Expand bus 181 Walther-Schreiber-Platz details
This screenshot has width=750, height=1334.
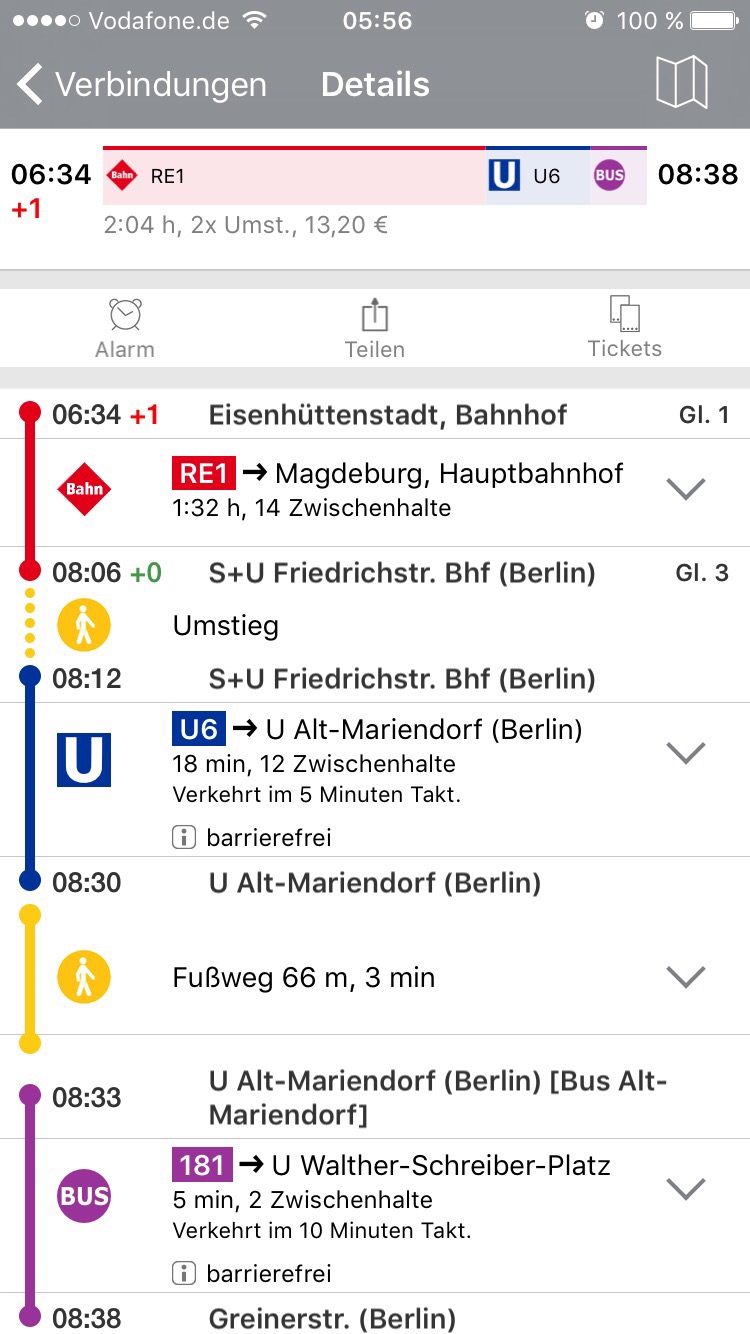pyautogui.click(x=686, y=1189)
